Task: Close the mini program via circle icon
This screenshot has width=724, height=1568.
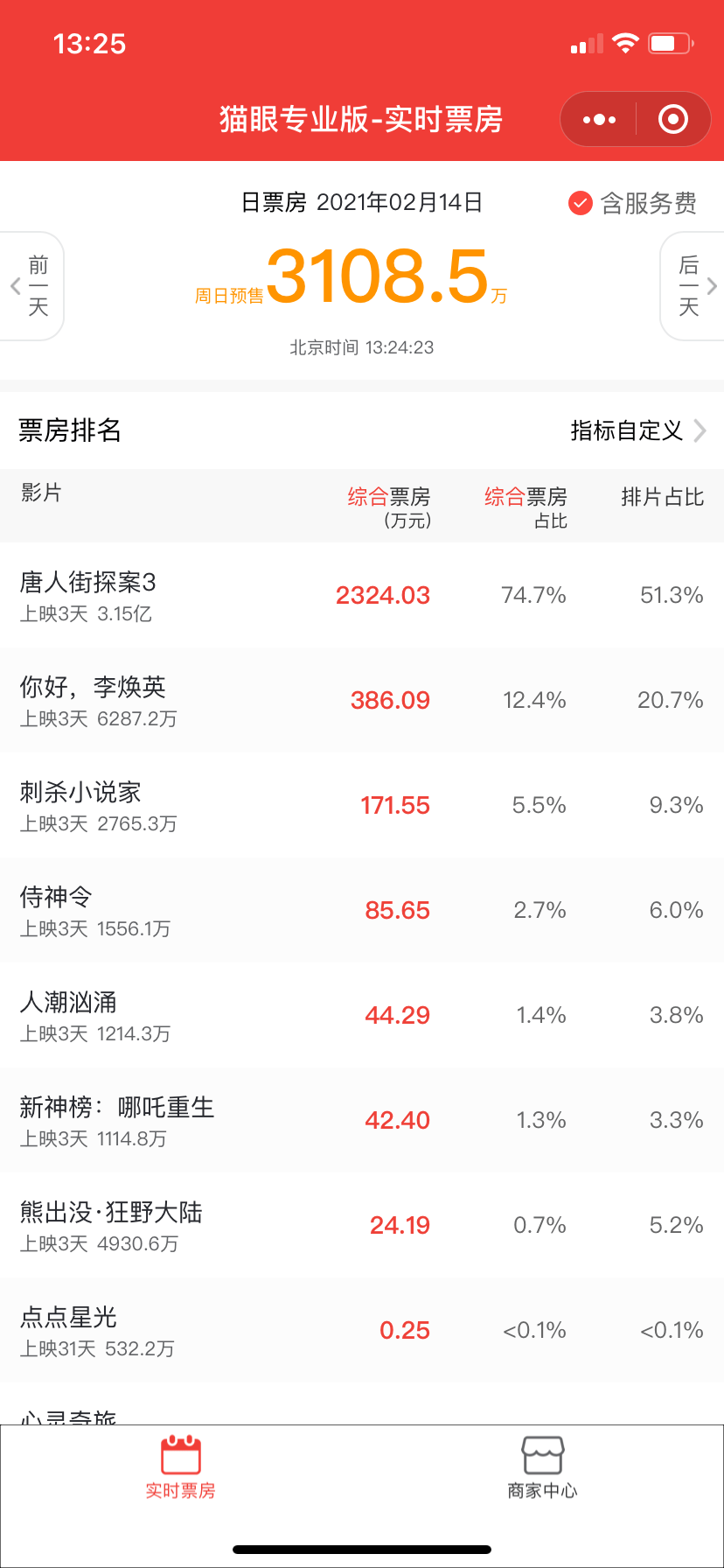Action: 672,119
